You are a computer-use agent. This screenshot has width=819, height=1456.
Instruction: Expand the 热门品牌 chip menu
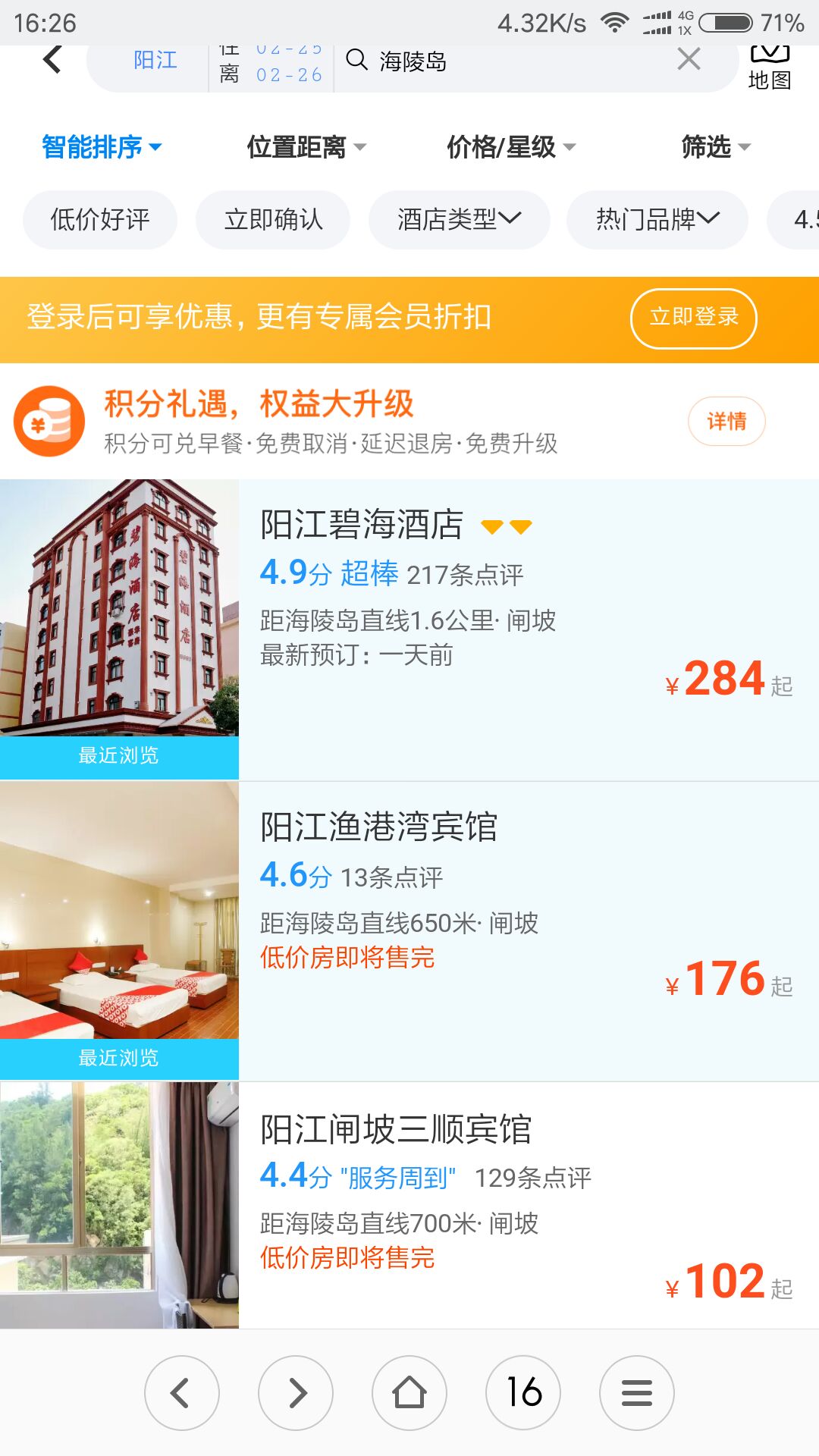click(657, 220)
